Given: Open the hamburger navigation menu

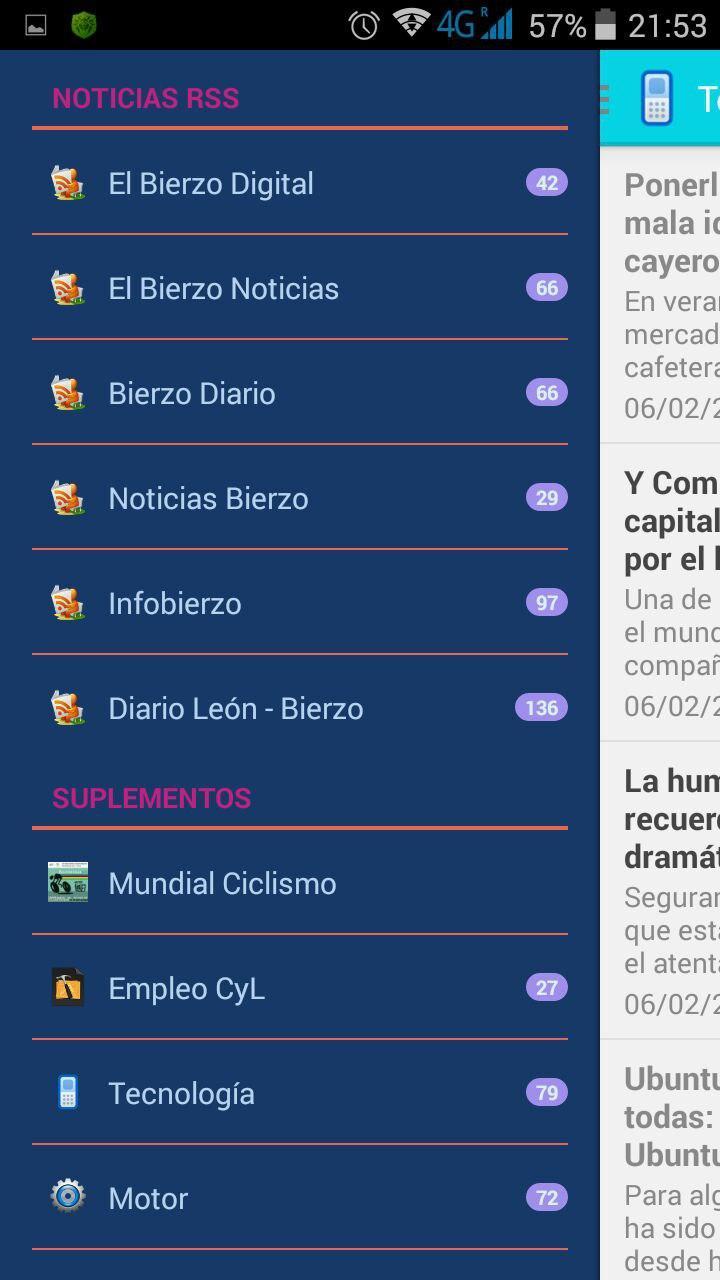Looking at the screenshot, I should pyautogui.click(x=604, y=99).
